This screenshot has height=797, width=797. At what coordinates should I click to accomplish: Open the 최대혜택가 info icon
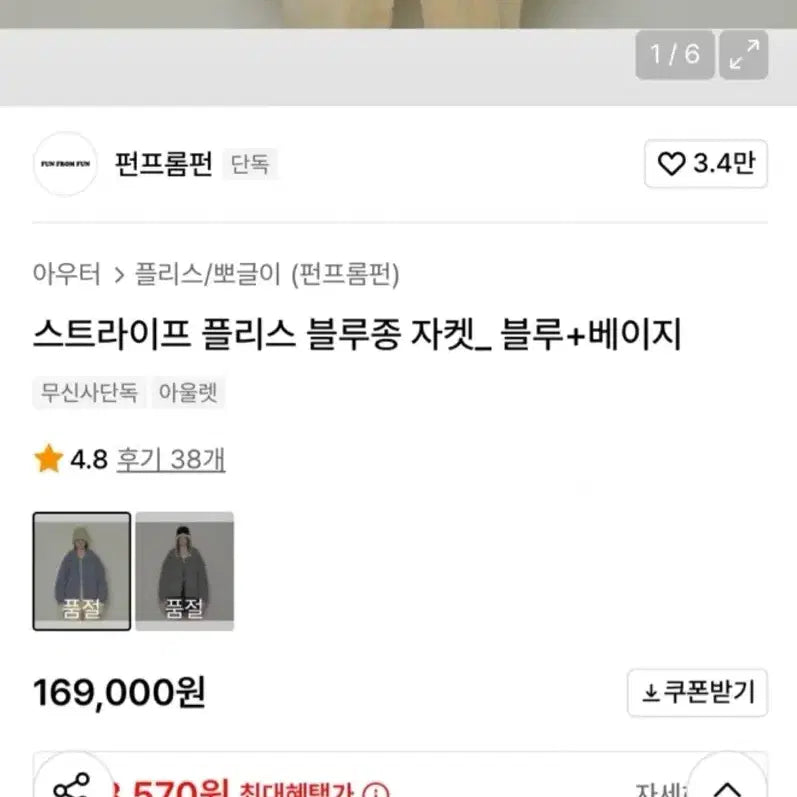375,790
